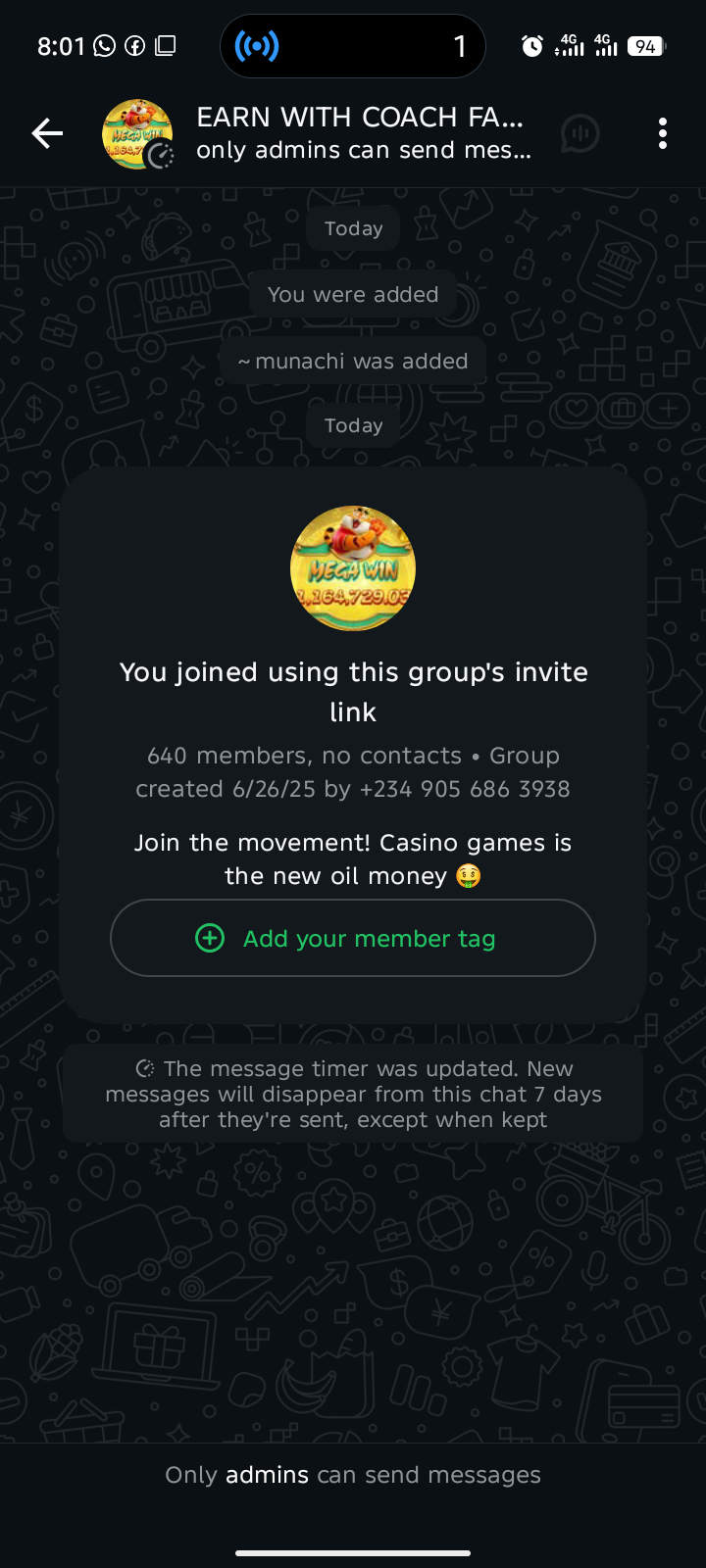Start a group voice chat
The image size is (706, 1568).
click(580, 133)
